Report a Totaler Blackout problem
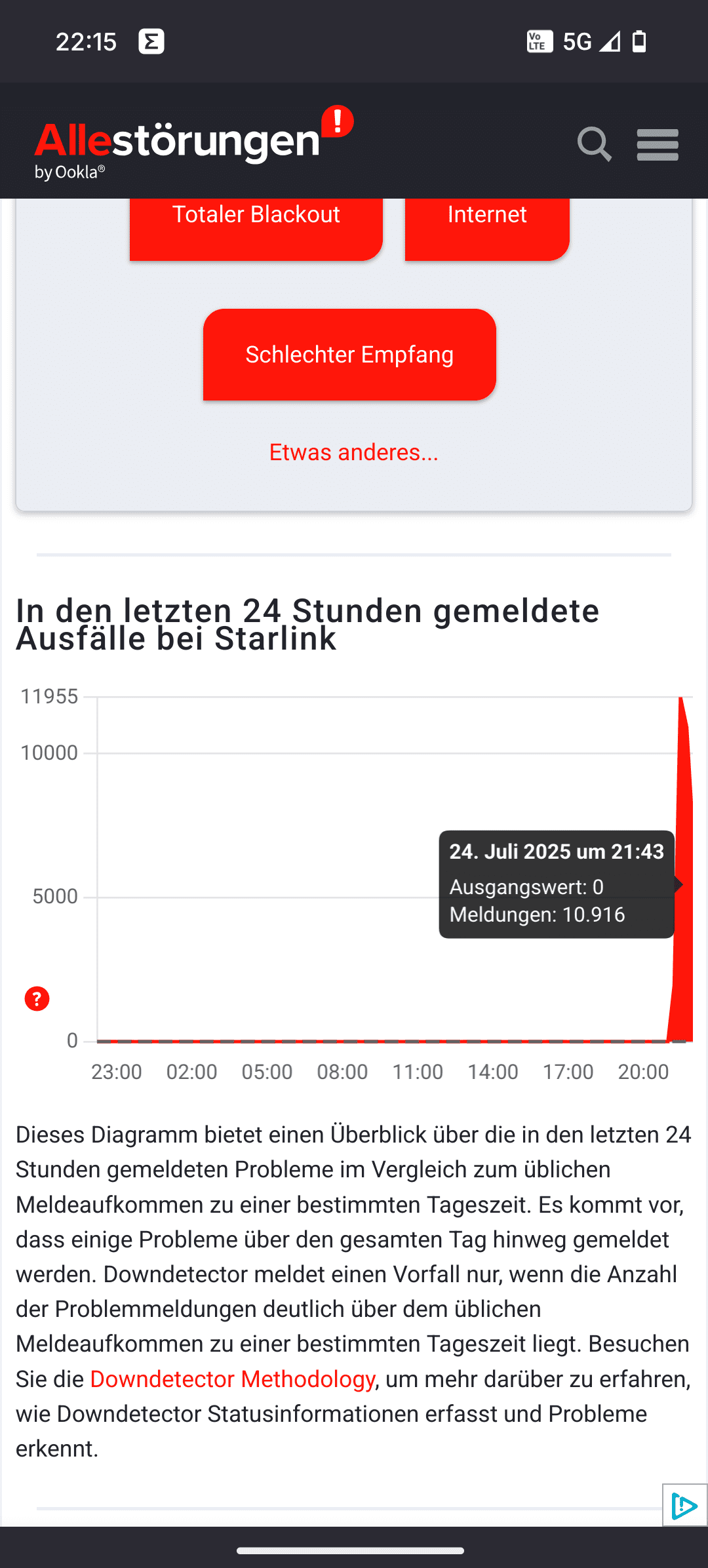 click(x=256, y=223)
